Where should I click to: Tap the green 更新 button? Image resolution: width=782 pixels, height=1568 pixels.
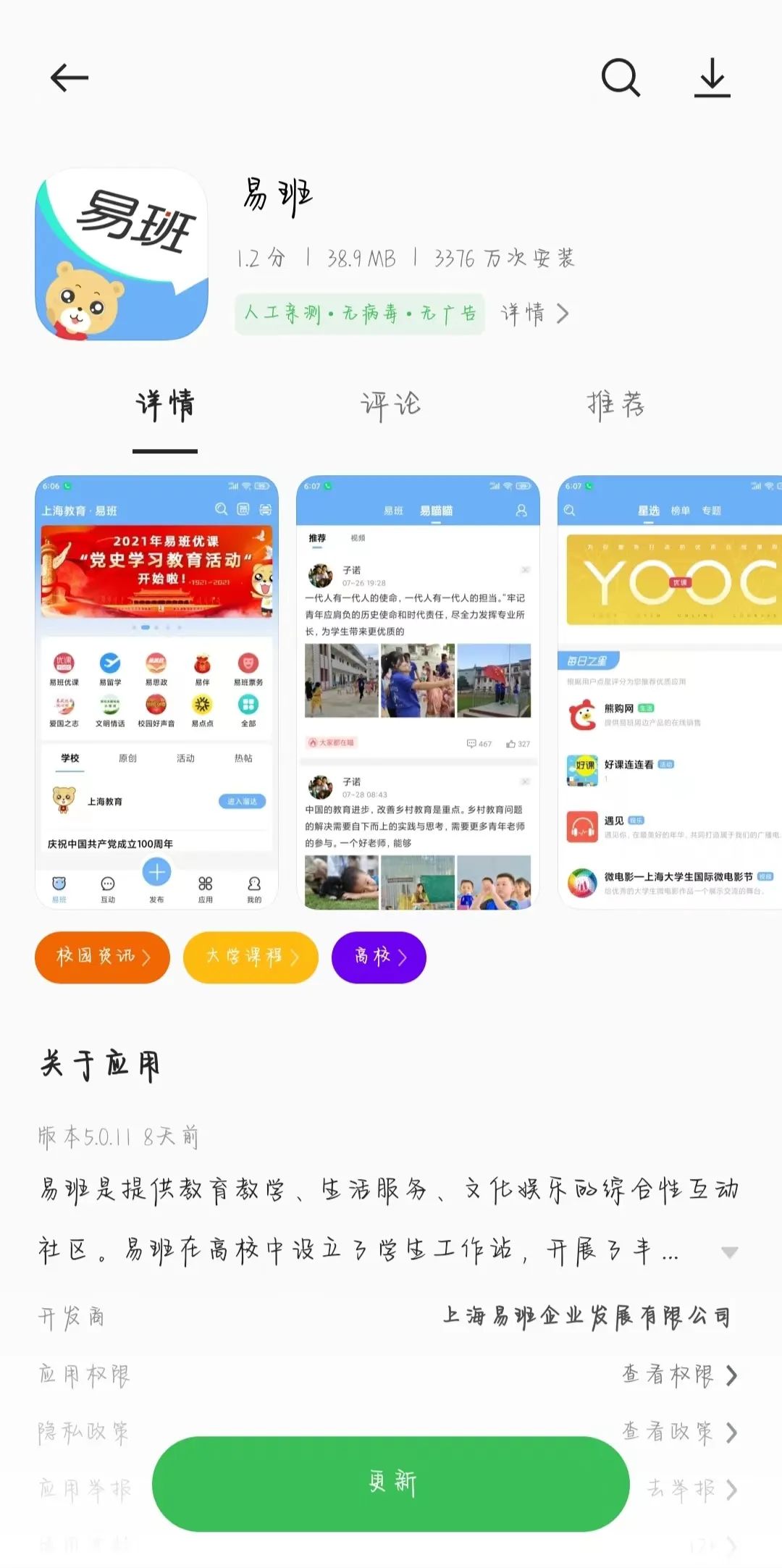(x=390, y=1483)
